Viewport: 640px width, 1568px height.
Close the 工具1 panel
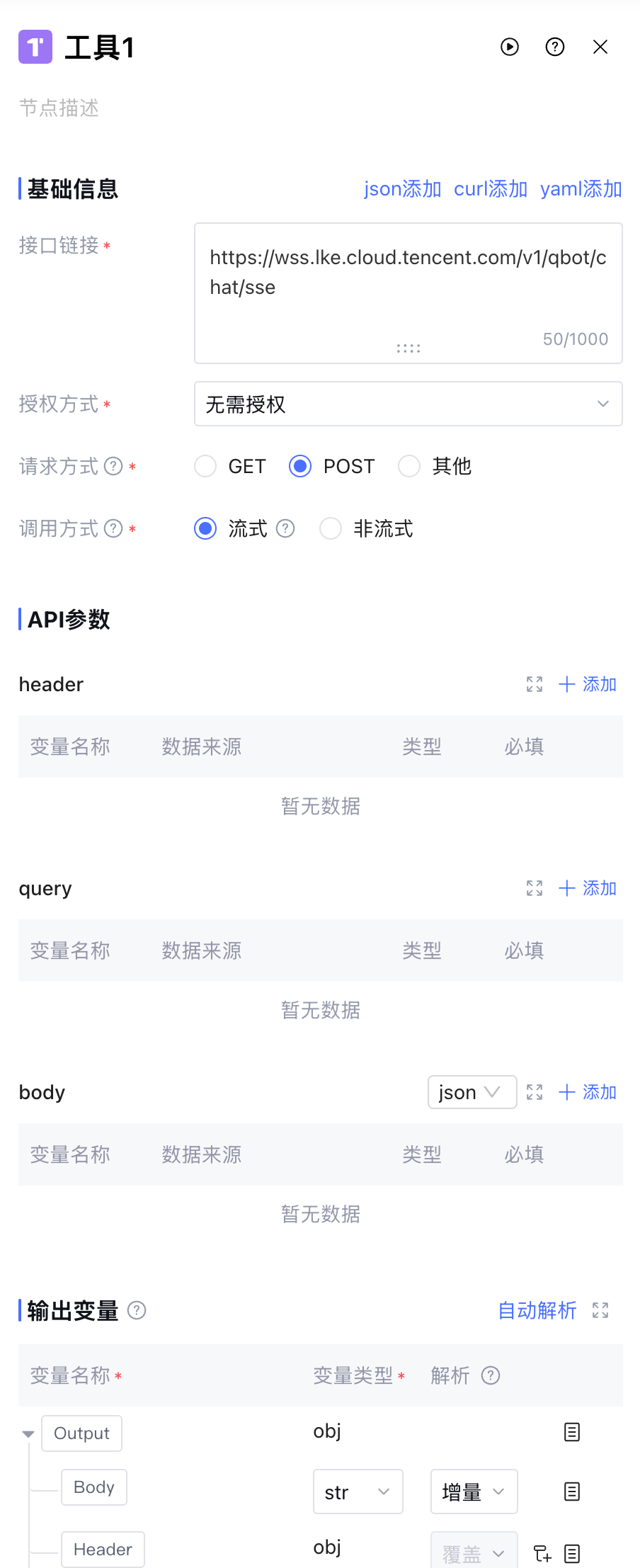[x=600, y=47]
